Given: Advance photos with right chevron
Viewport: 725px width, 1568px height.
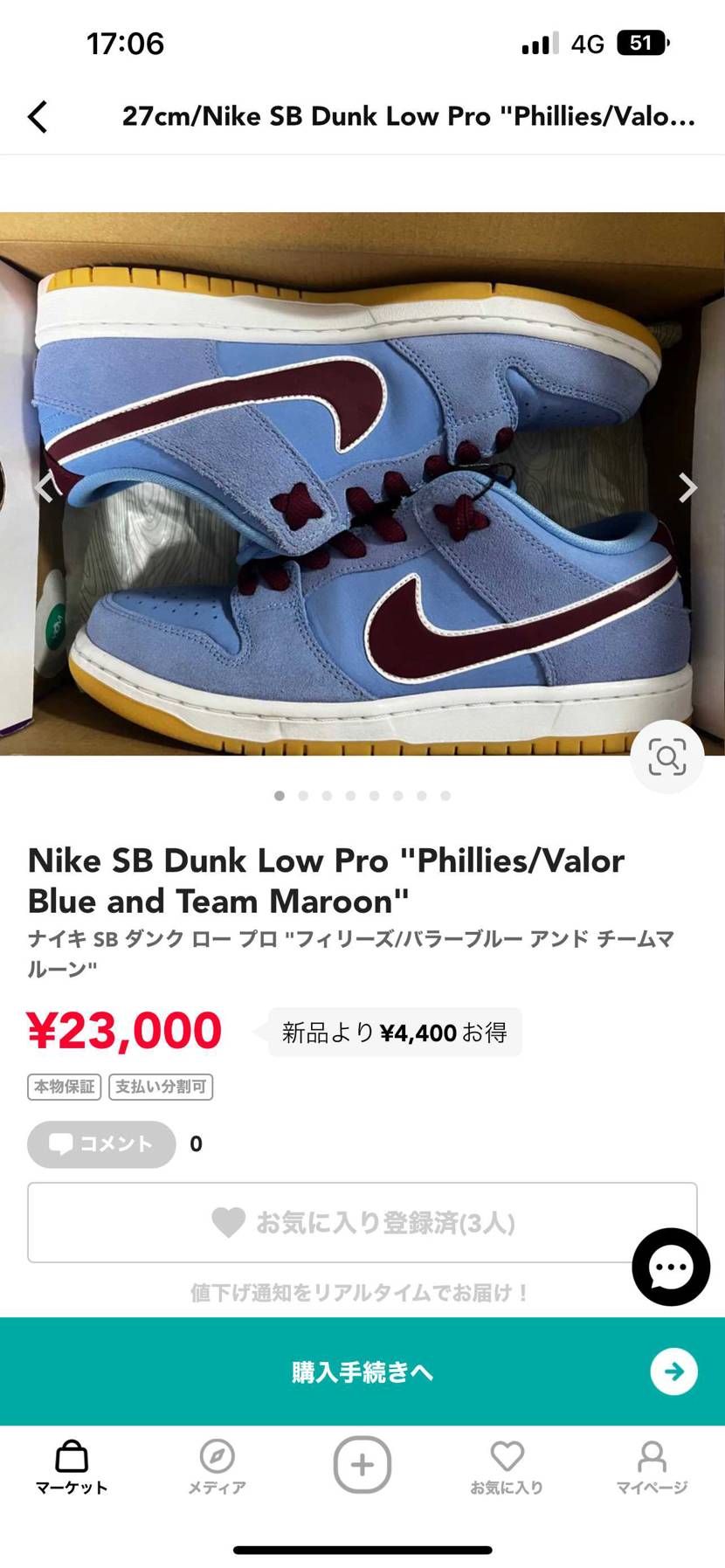Looking at the screenshot, I should [x=687, y=487].
